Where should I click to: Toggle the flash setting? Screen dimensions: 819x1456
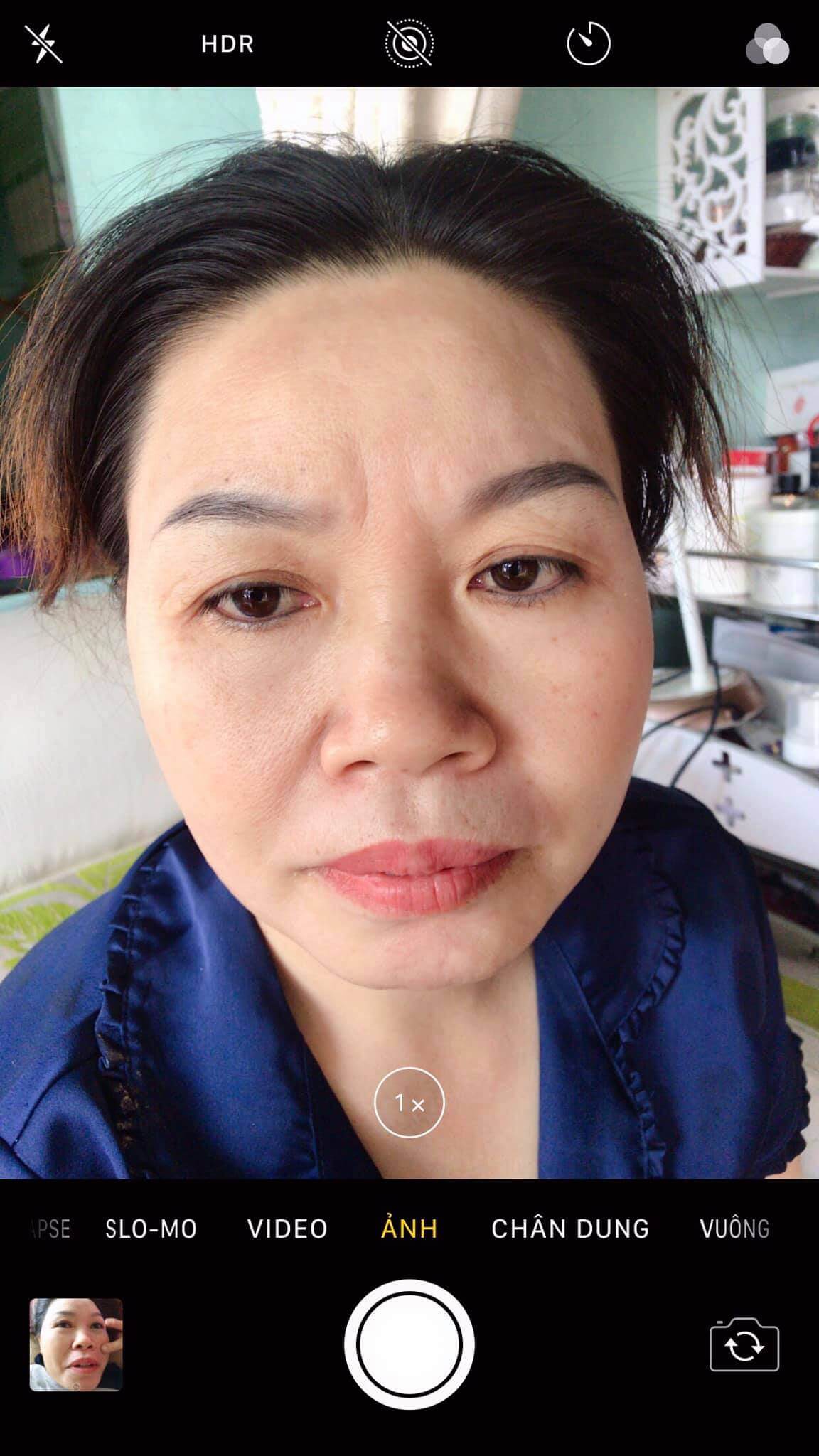43,44
